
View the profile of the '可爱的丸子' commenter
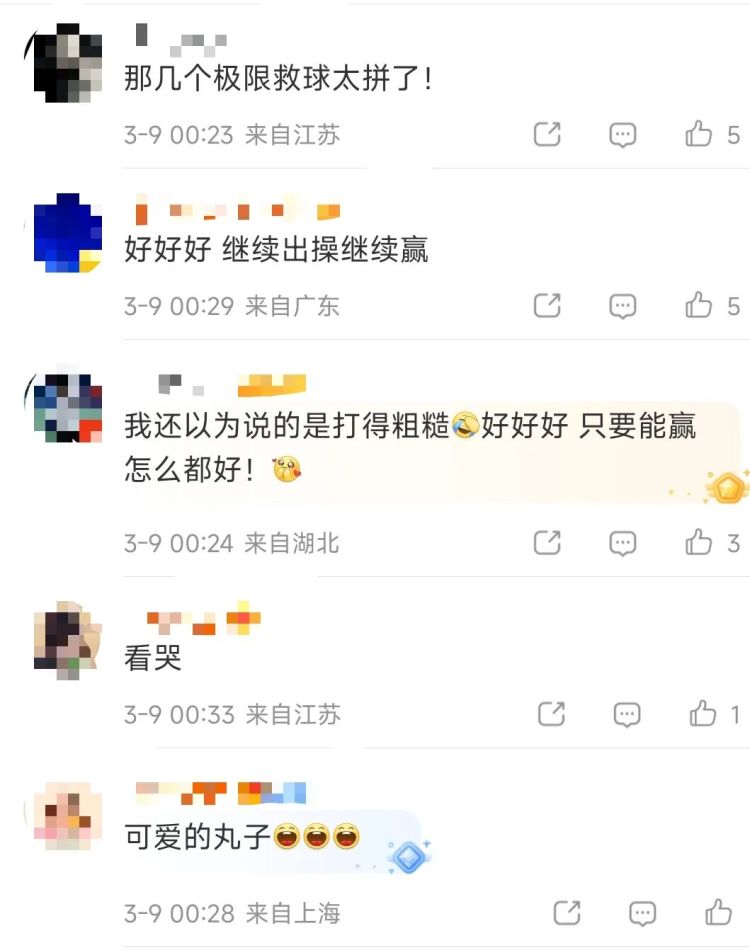click(67, 816)
